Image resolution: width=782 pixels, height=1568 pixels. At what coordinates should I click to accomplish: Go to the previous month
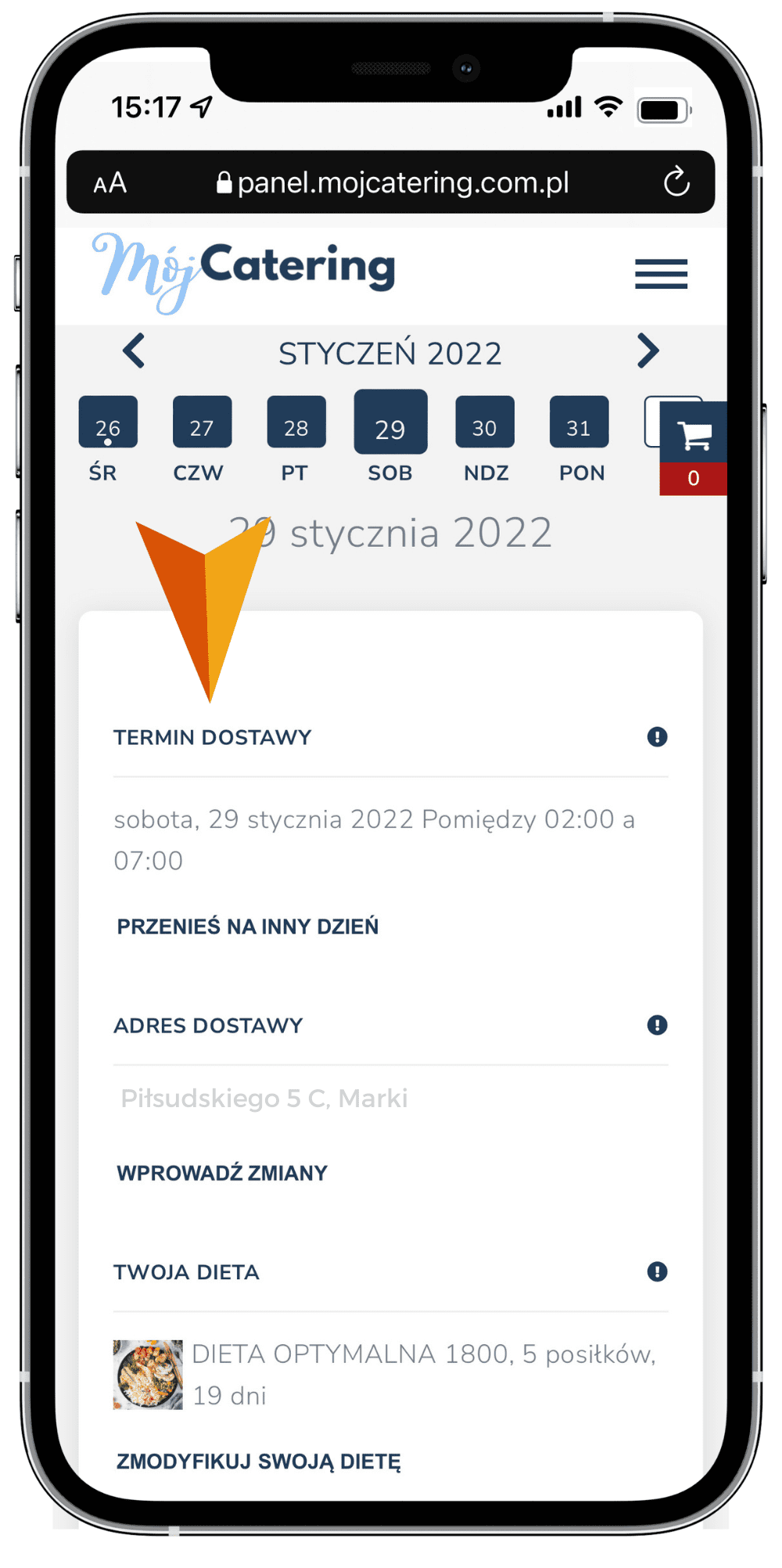pos(135,351)
